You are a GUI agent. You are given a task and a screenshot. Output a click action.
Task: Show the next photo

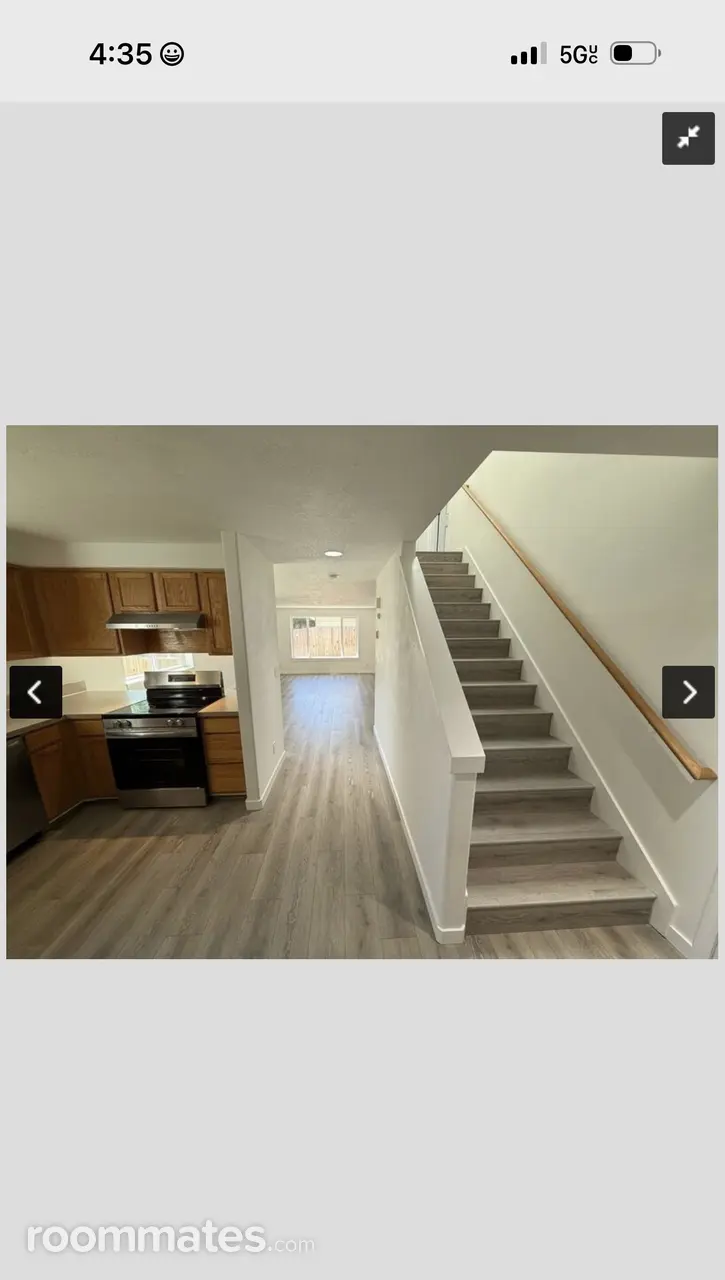coord(688,692)
